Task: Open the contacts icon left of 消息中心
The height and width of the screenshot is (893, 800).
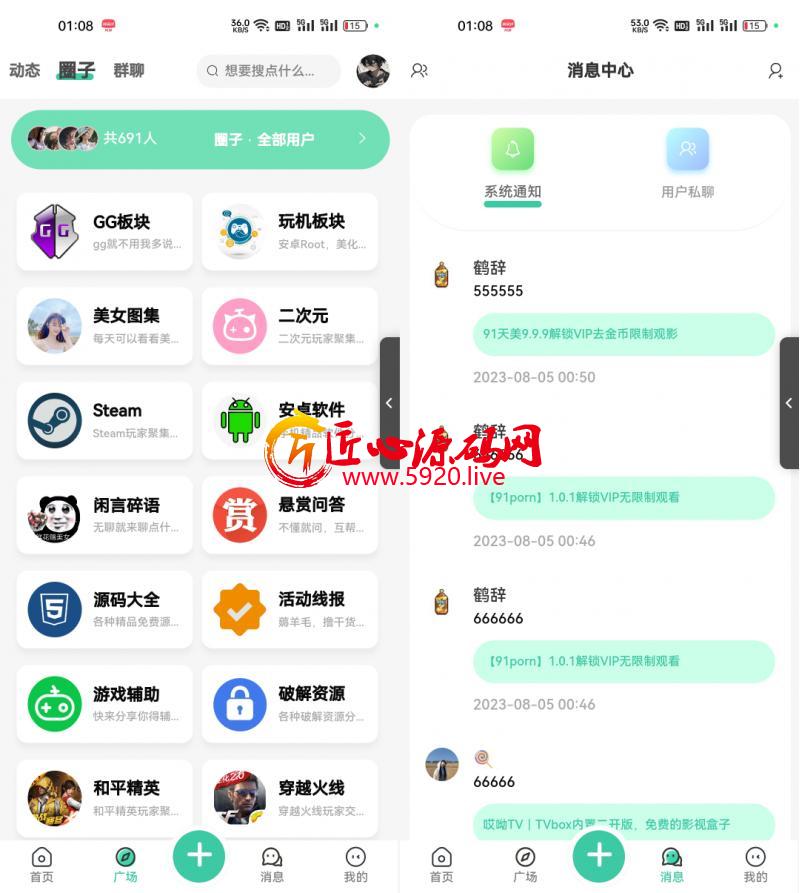Action: pyautogui.click(x=419, y=70)
